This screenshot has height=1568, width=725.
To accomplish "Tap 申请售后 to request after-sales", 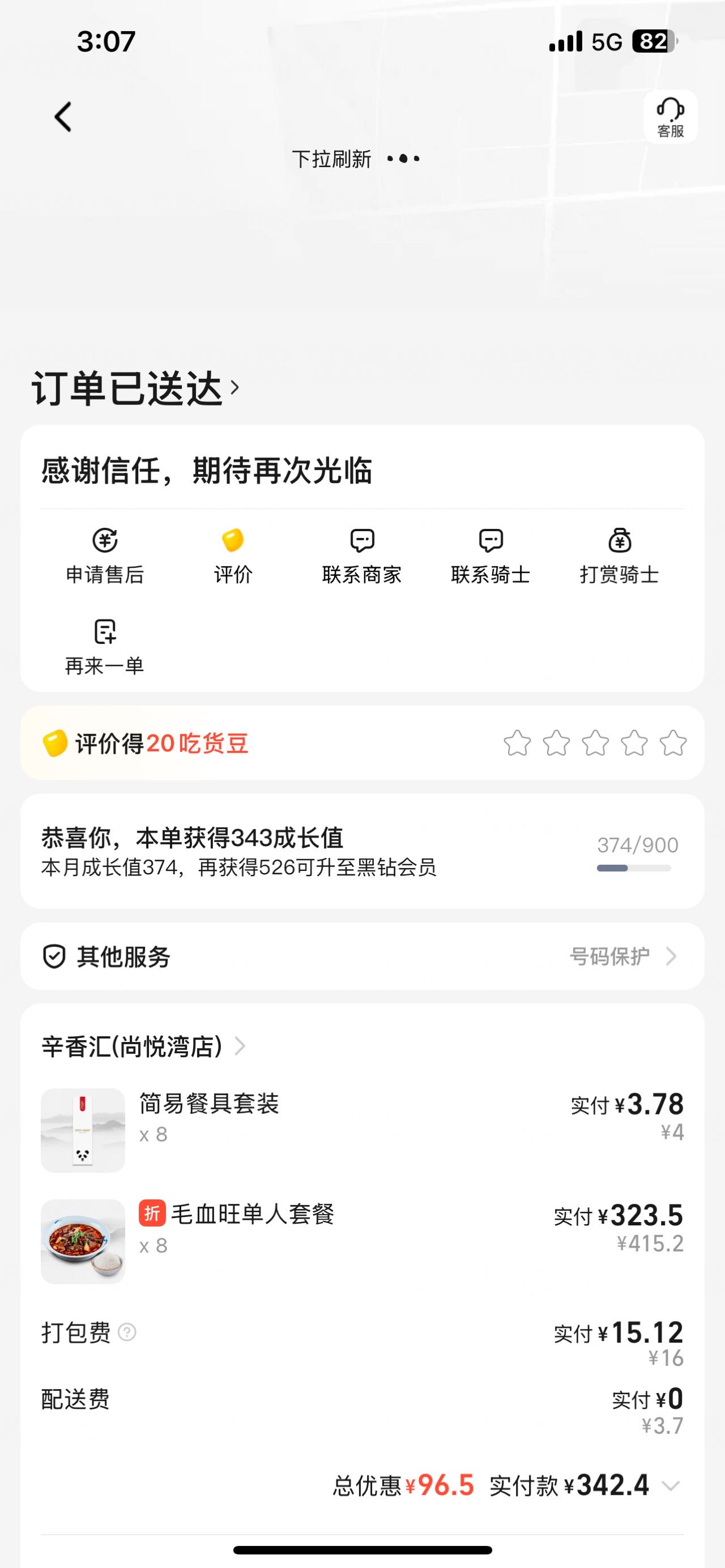I will [x=105, y=556].
